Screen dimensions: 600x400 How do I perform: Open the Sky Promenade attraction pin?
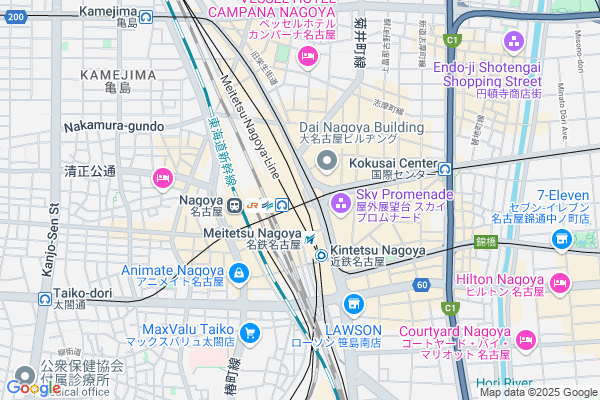(339, 202)
